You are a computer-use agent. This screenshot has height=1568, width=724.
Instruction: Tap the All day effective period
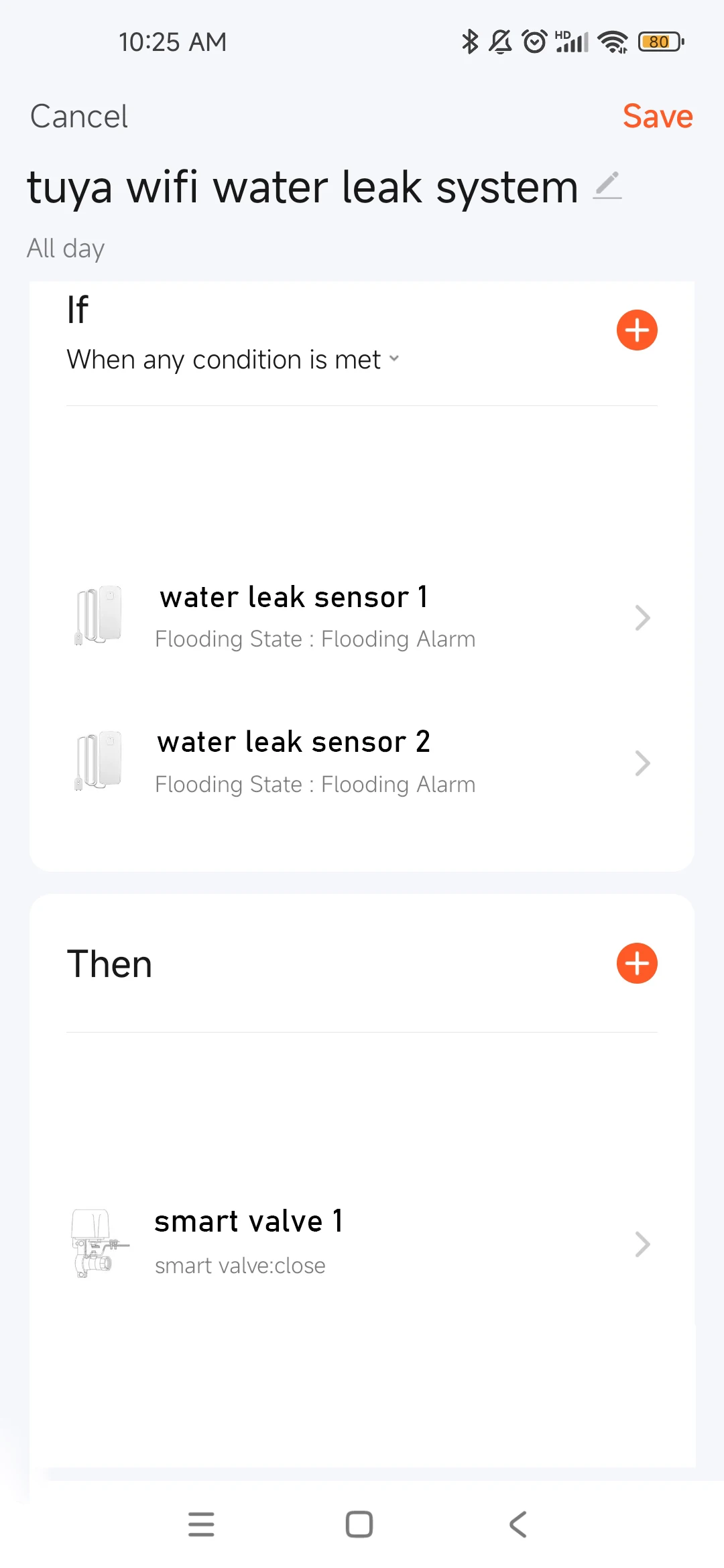point(66,249)
